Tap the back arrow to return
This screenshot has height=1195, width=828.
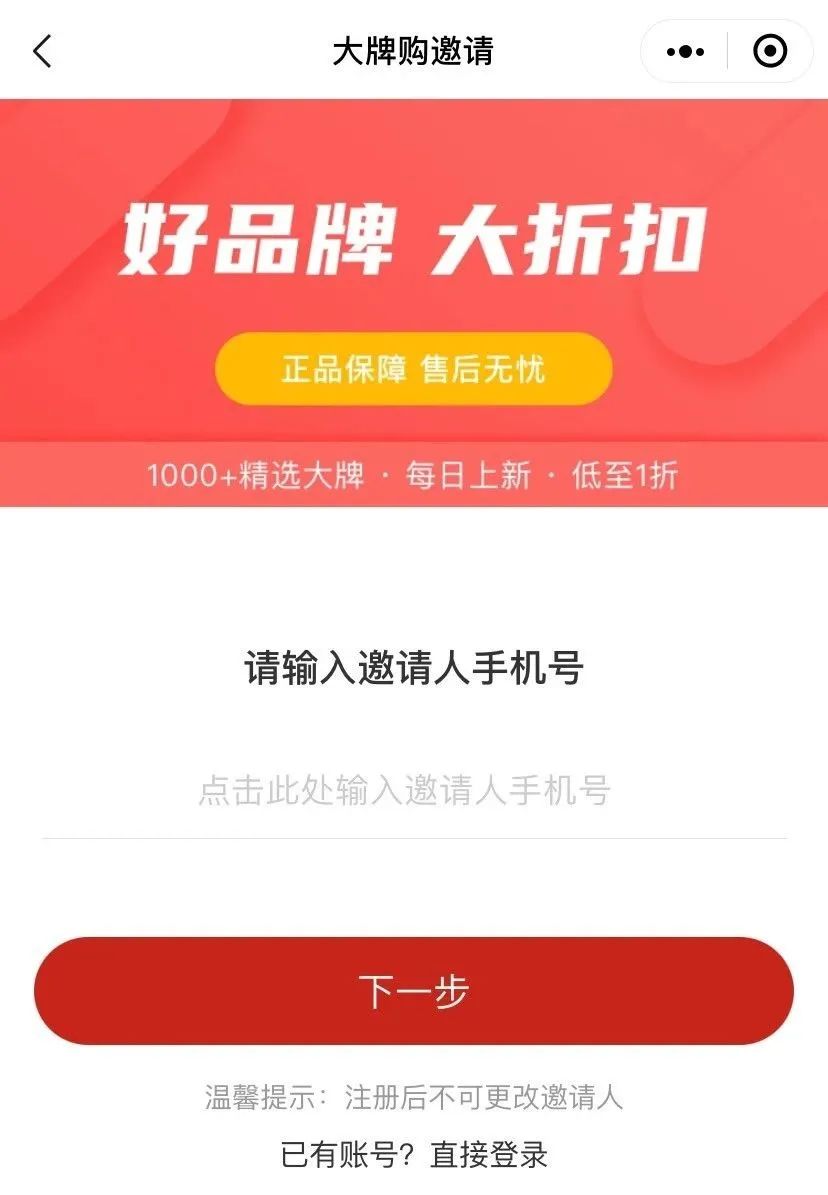(x=42, y=48)
